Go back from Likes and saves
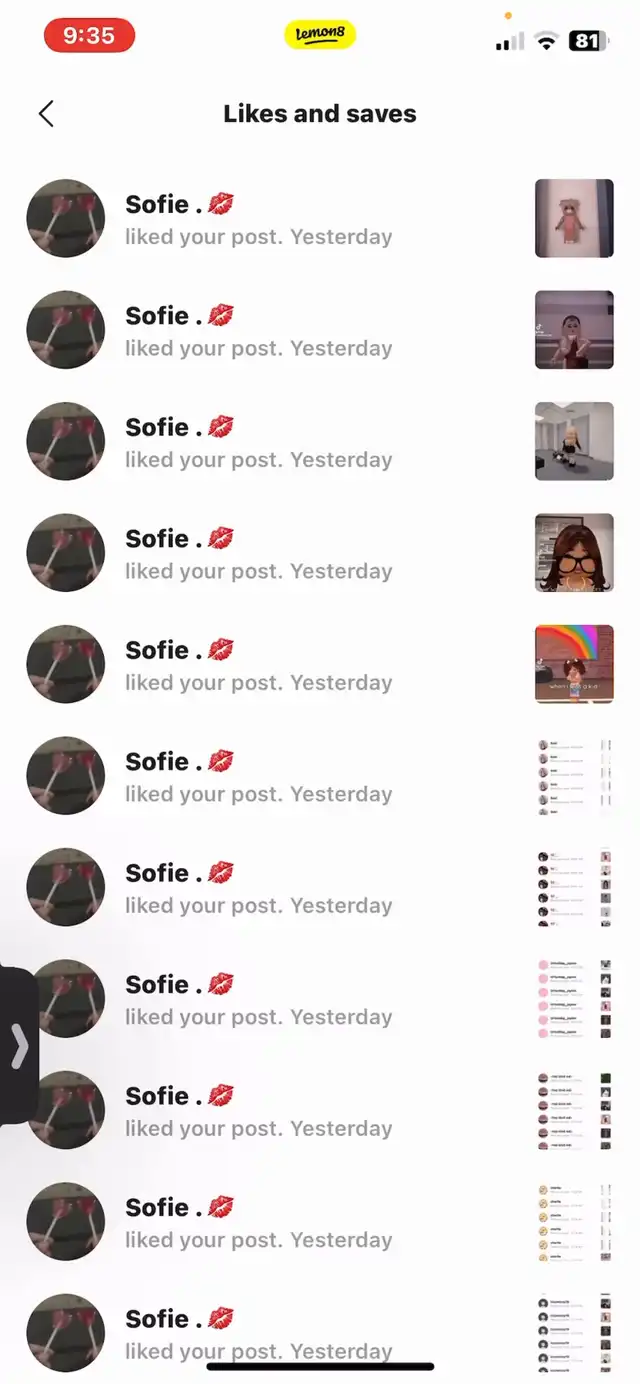Image resolution: width=640 pixels, height=1384 pixels. 46,114
